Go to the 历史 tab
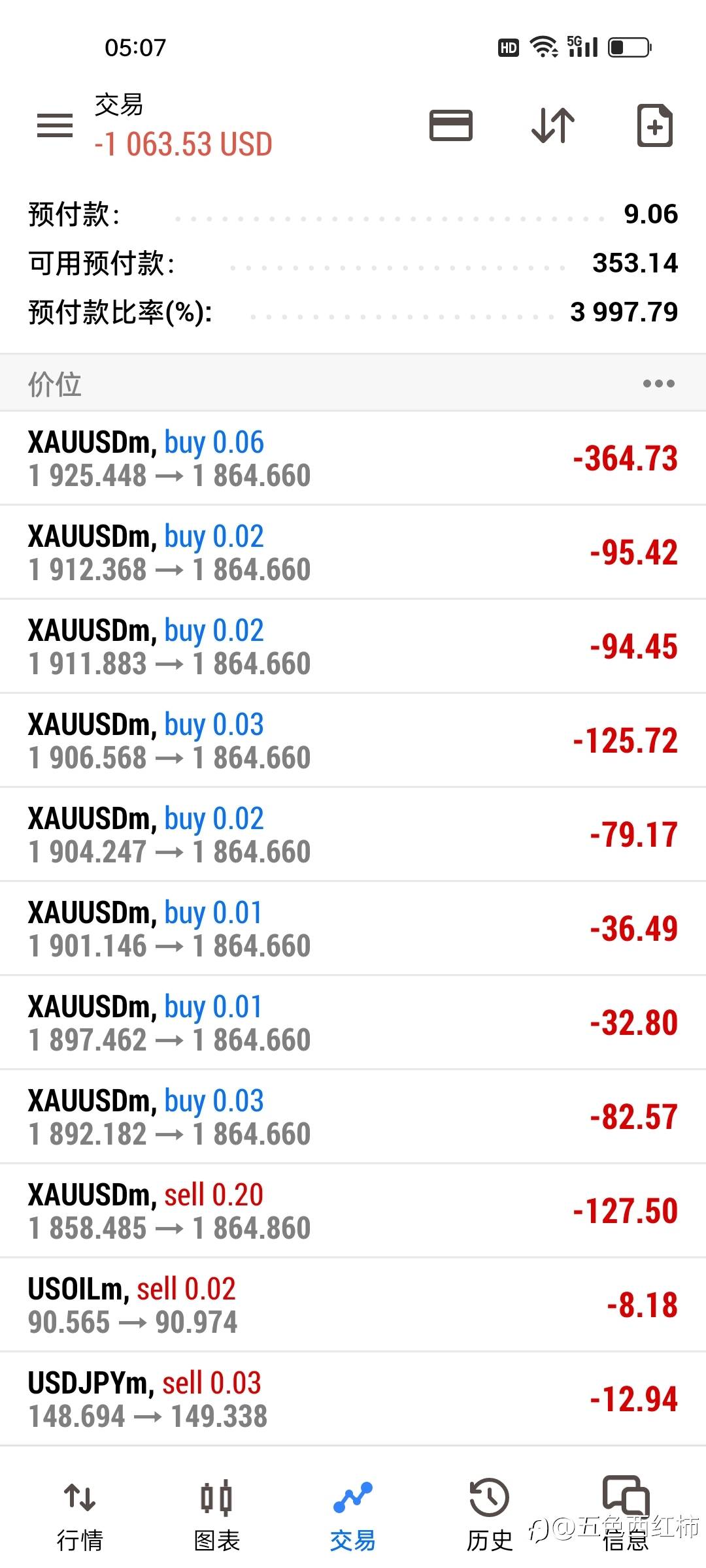 click(489, 1516)
